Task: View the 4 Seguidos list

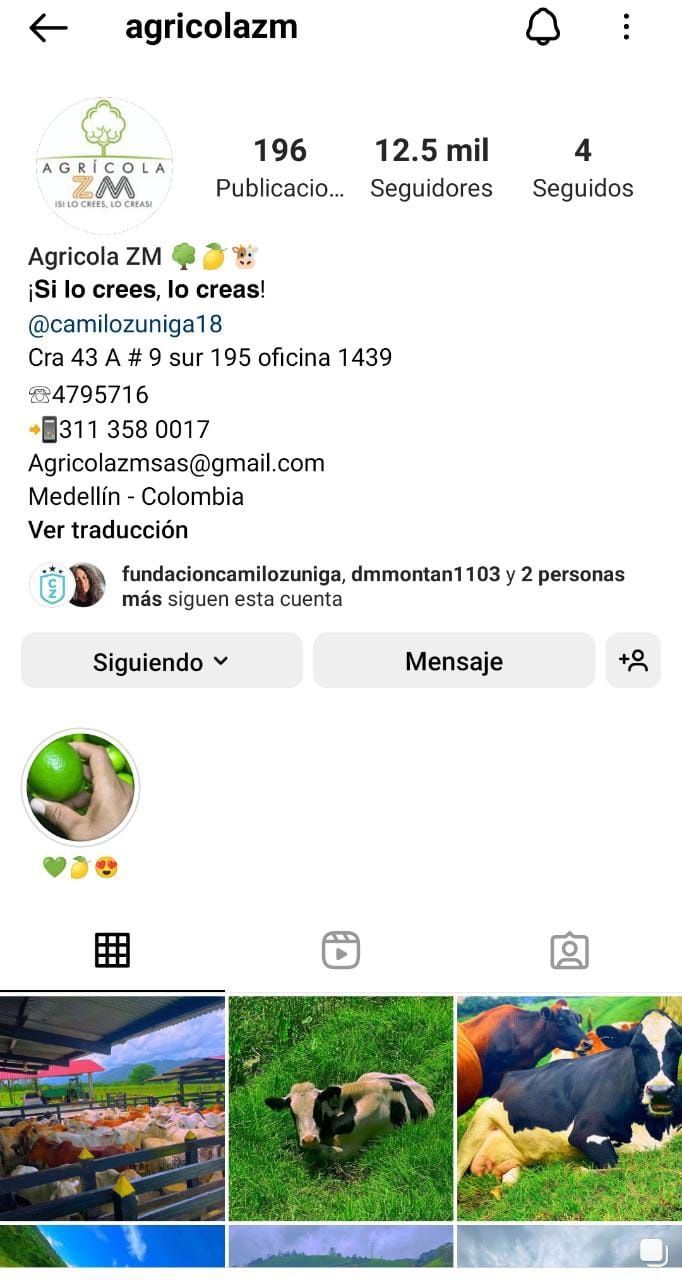Action: click(x=582, y=167)
